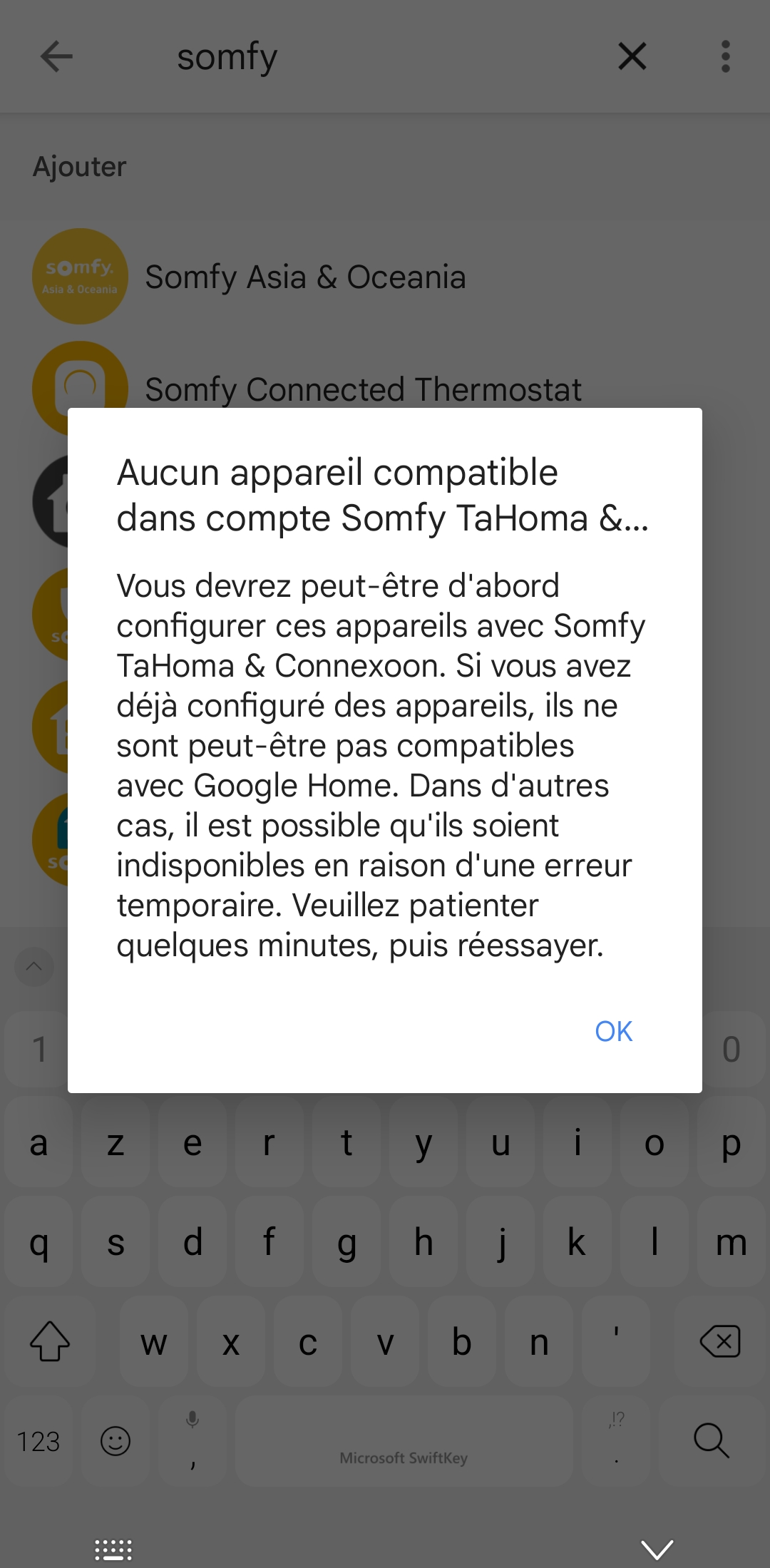The height and width of the screenshot is (1568, 770).
Task: Open the three-dot overflow menu
Action: click(x=726, y=56)
